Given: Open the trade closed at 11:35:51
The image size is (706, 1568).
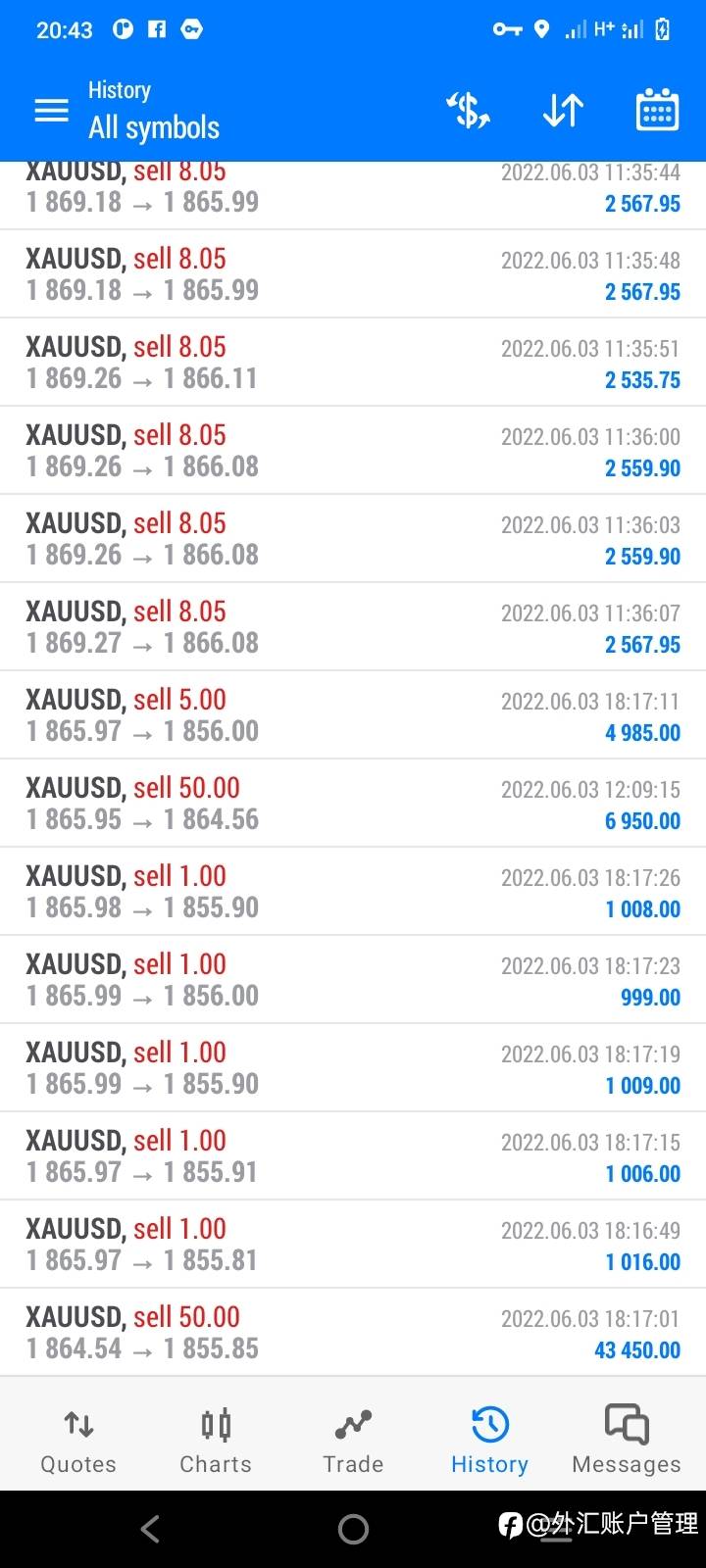Looking at the screenshot, I should [x=353, y=363].
